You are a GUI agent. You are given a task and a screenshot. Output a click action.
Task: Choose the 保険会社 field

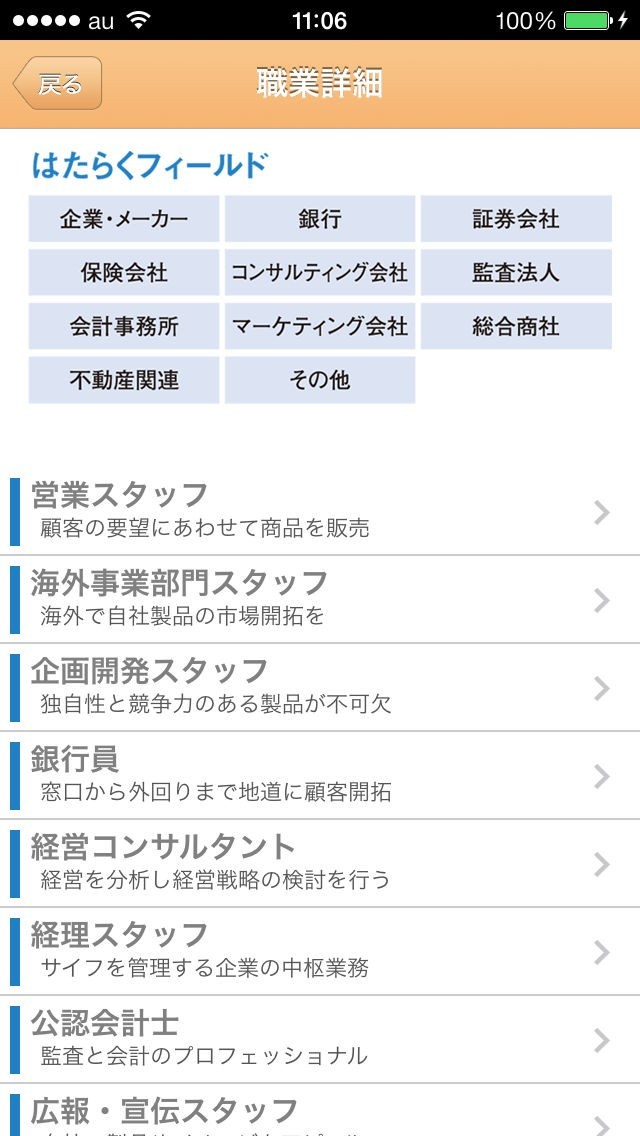pyautogui.click(x=124, y=272)
